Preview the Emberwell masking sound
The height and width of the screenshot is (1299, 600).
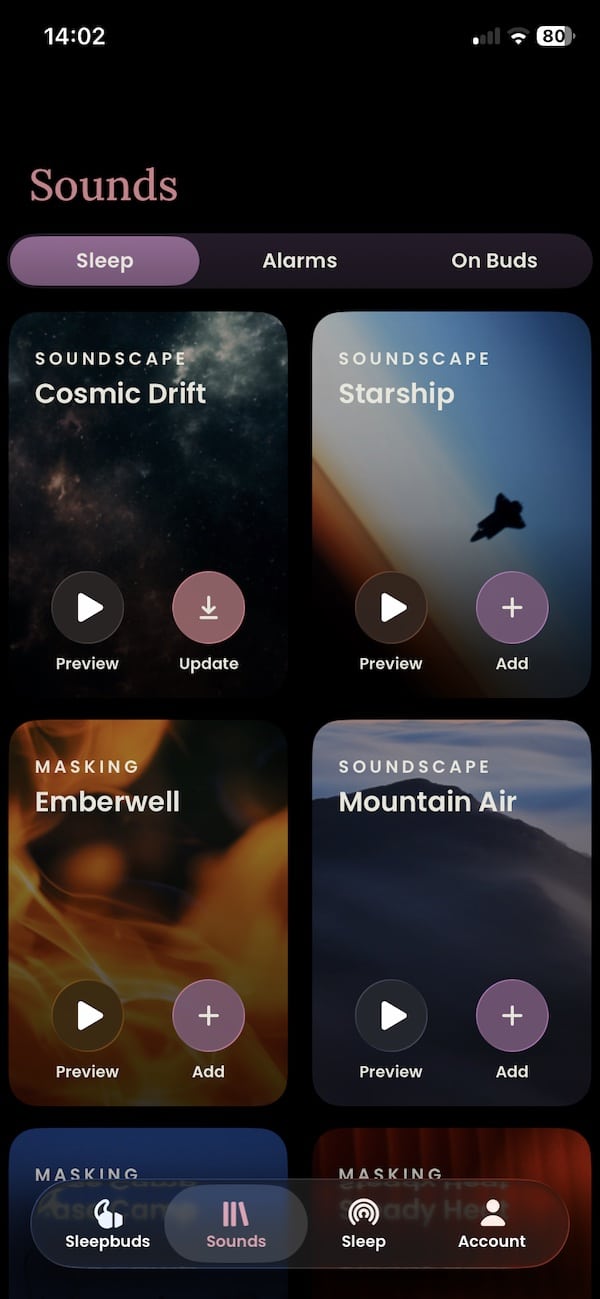point(88,1015)
